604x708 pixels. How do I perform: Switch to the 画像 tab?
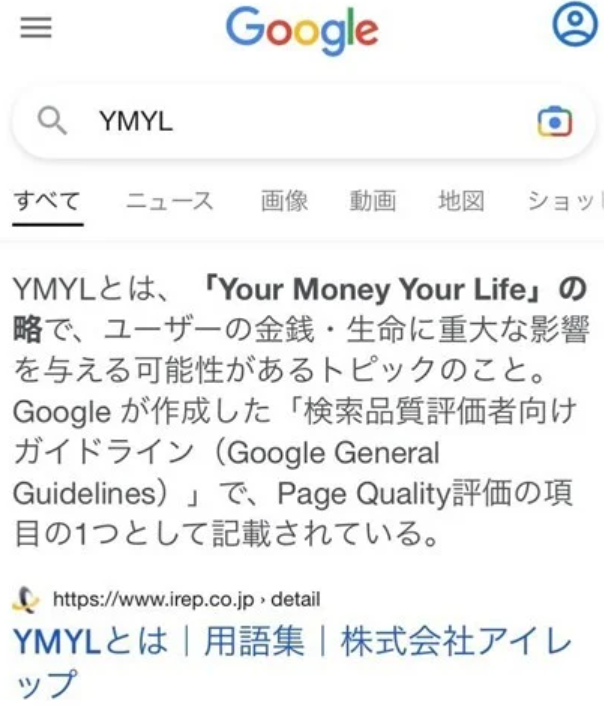[x=284, y=201]
